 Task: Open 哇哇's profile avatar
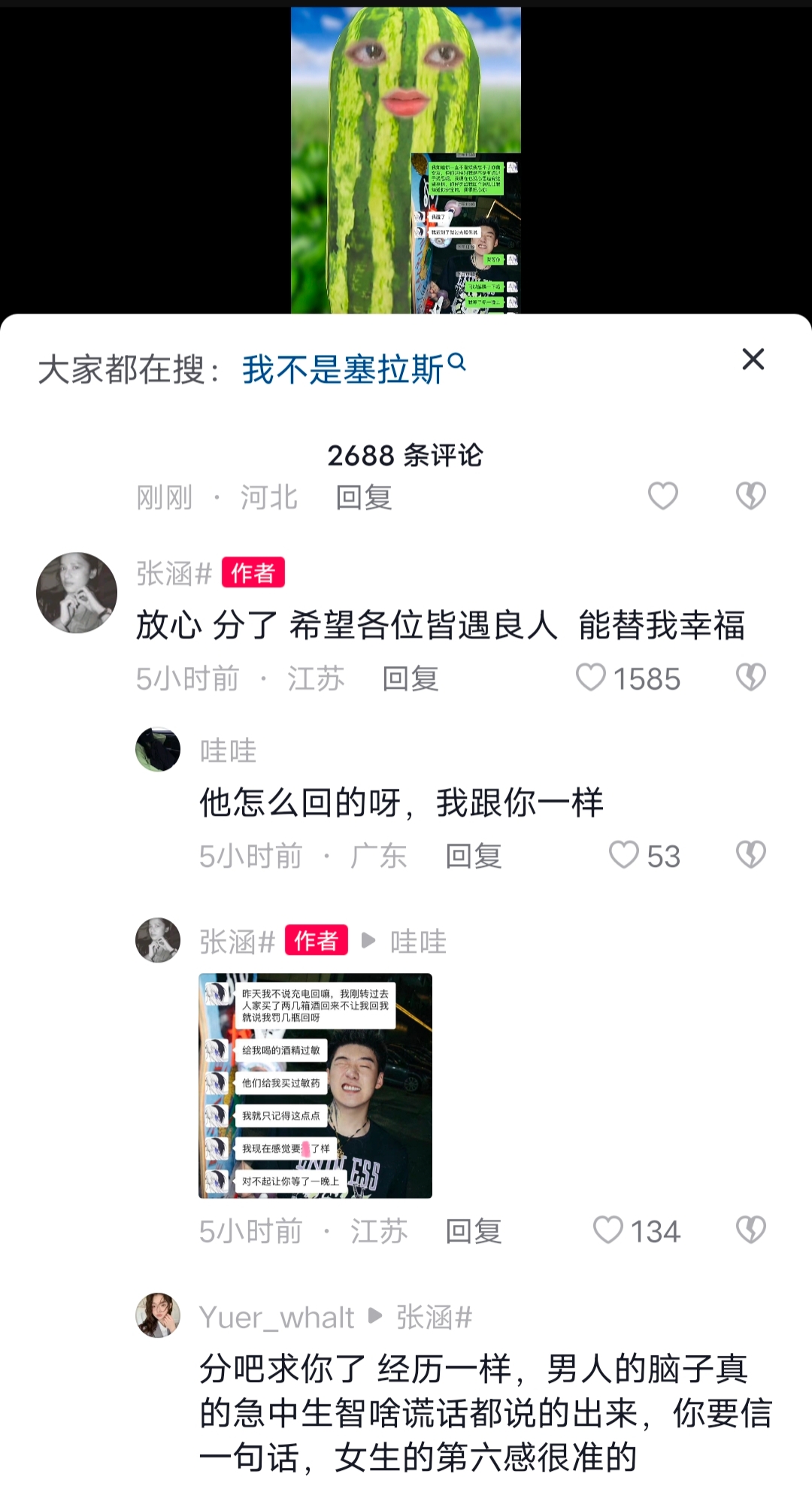coord(158,750)
